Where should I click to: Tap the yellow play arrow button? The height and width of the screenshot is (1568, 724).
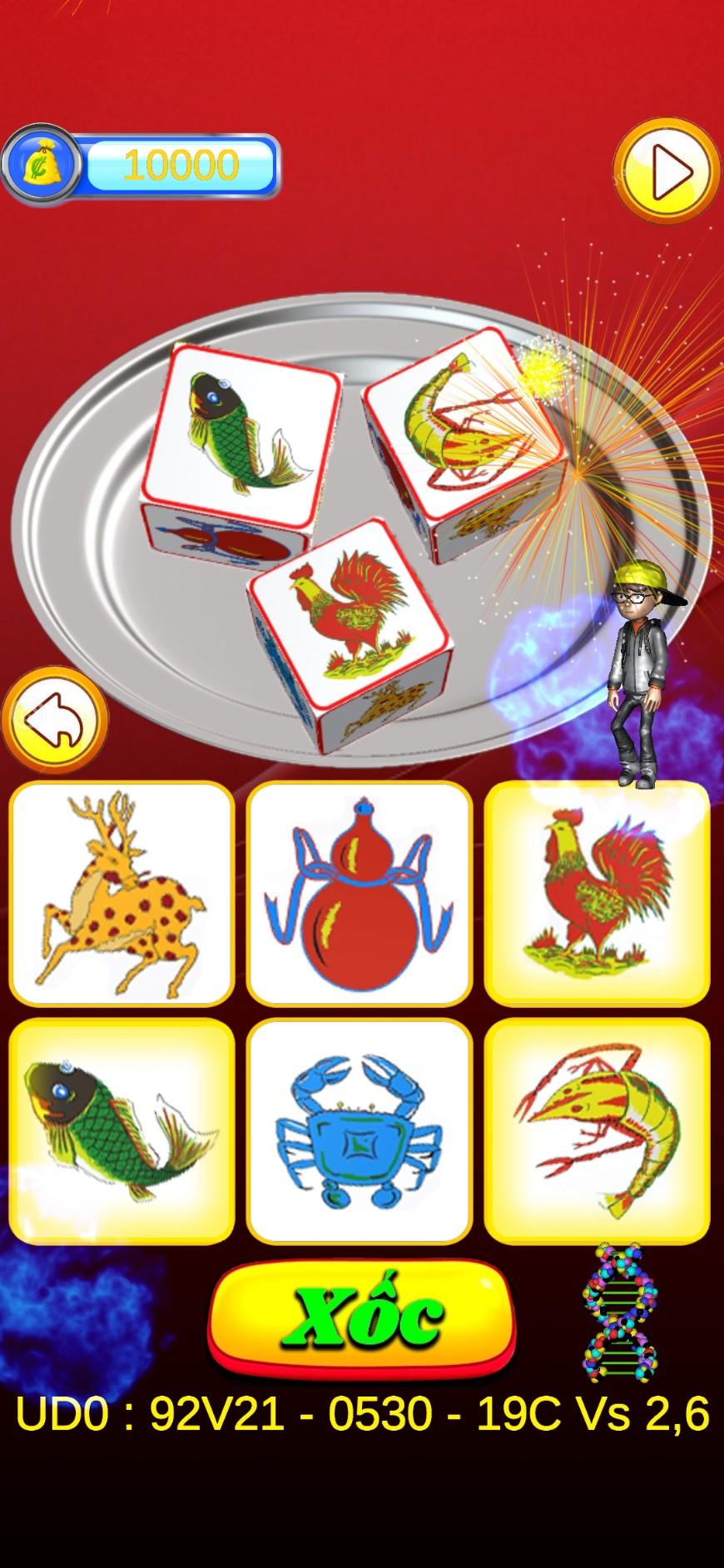666,171
